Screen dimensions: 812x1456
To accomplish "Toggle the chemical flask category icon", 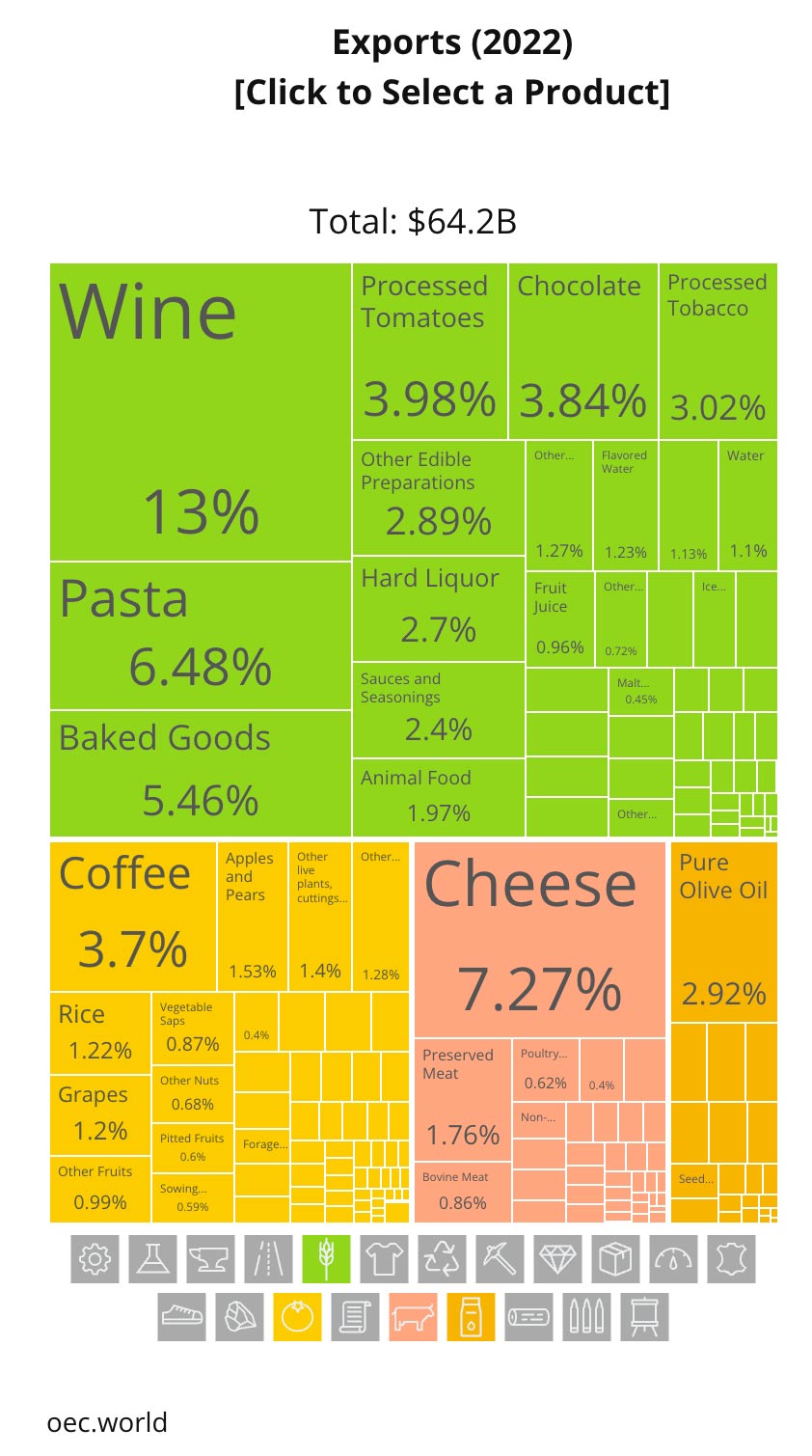I will click(152, 1259).
